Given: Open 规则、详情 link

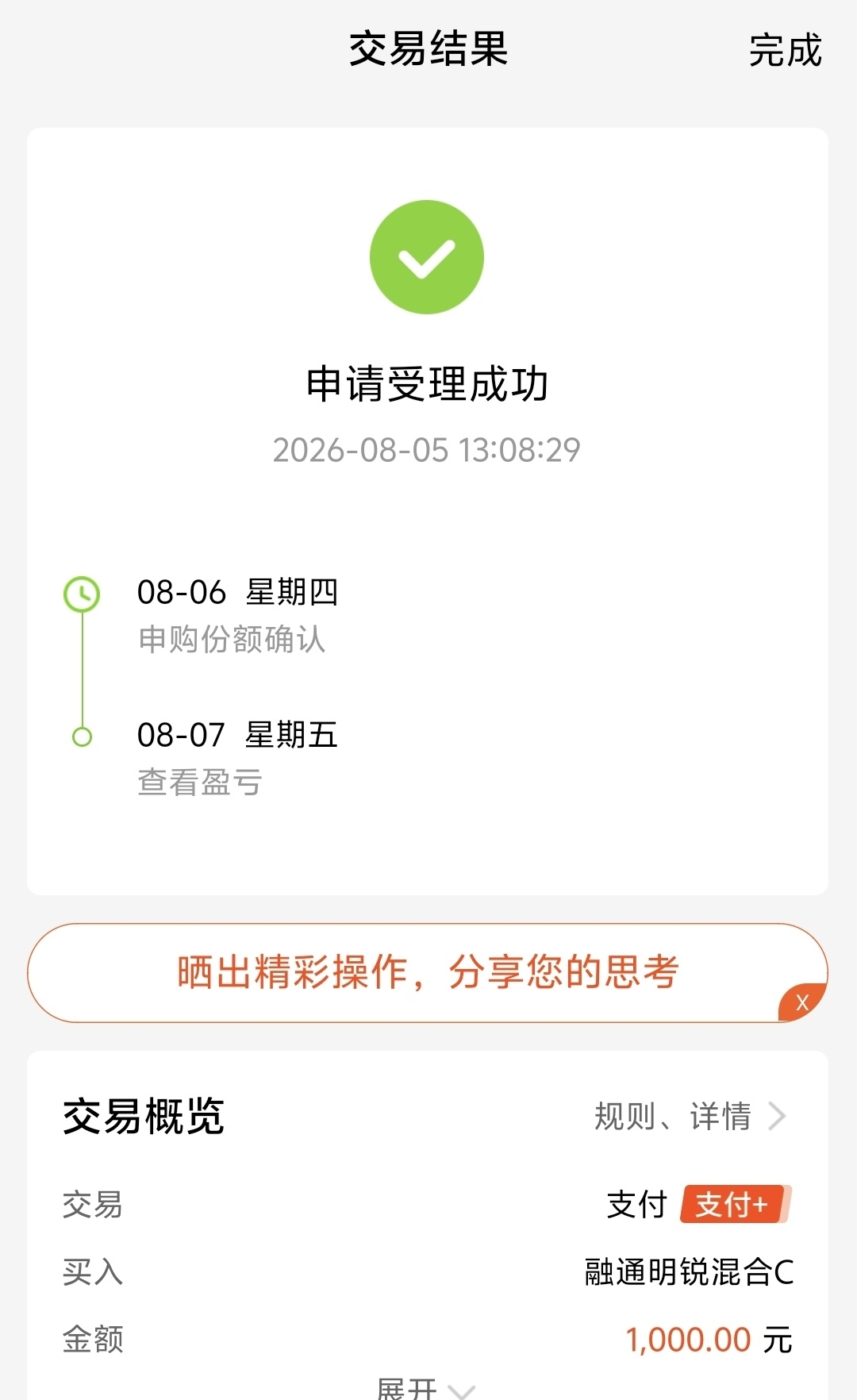Looking at the screenshot, I should [690, 1117].
